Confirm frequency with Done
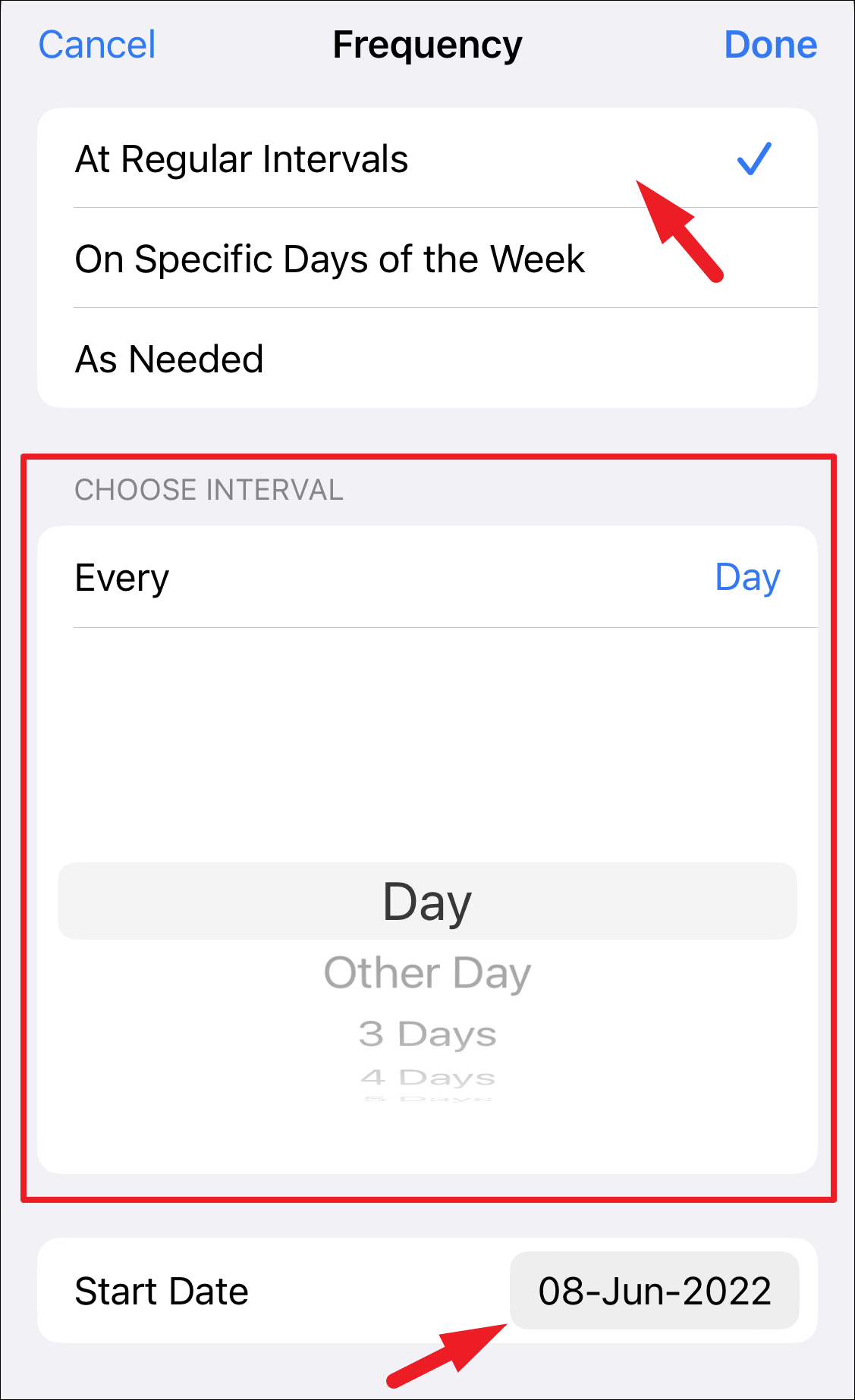The width and height of the screenshot is (855, 1400). pyautogui.click(x=770, y=45)
